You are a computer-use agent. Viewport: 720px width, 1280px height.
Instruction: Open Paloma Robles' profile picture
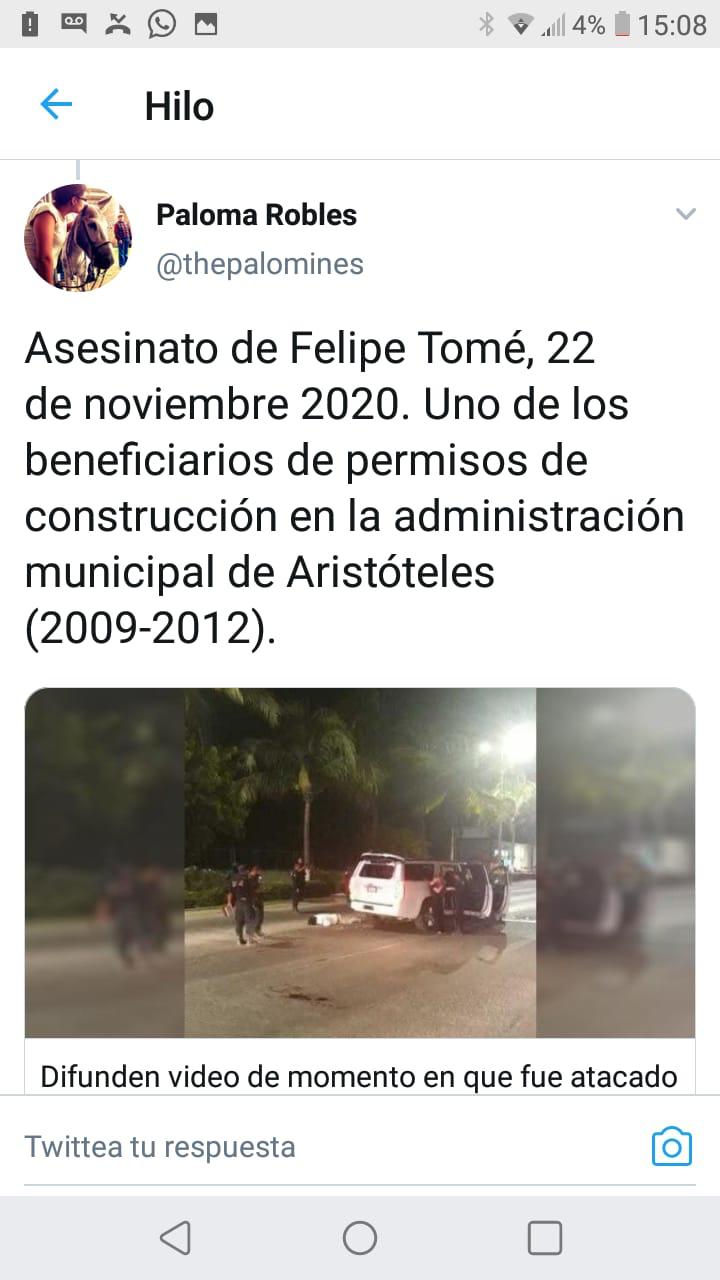pos(78,238)
